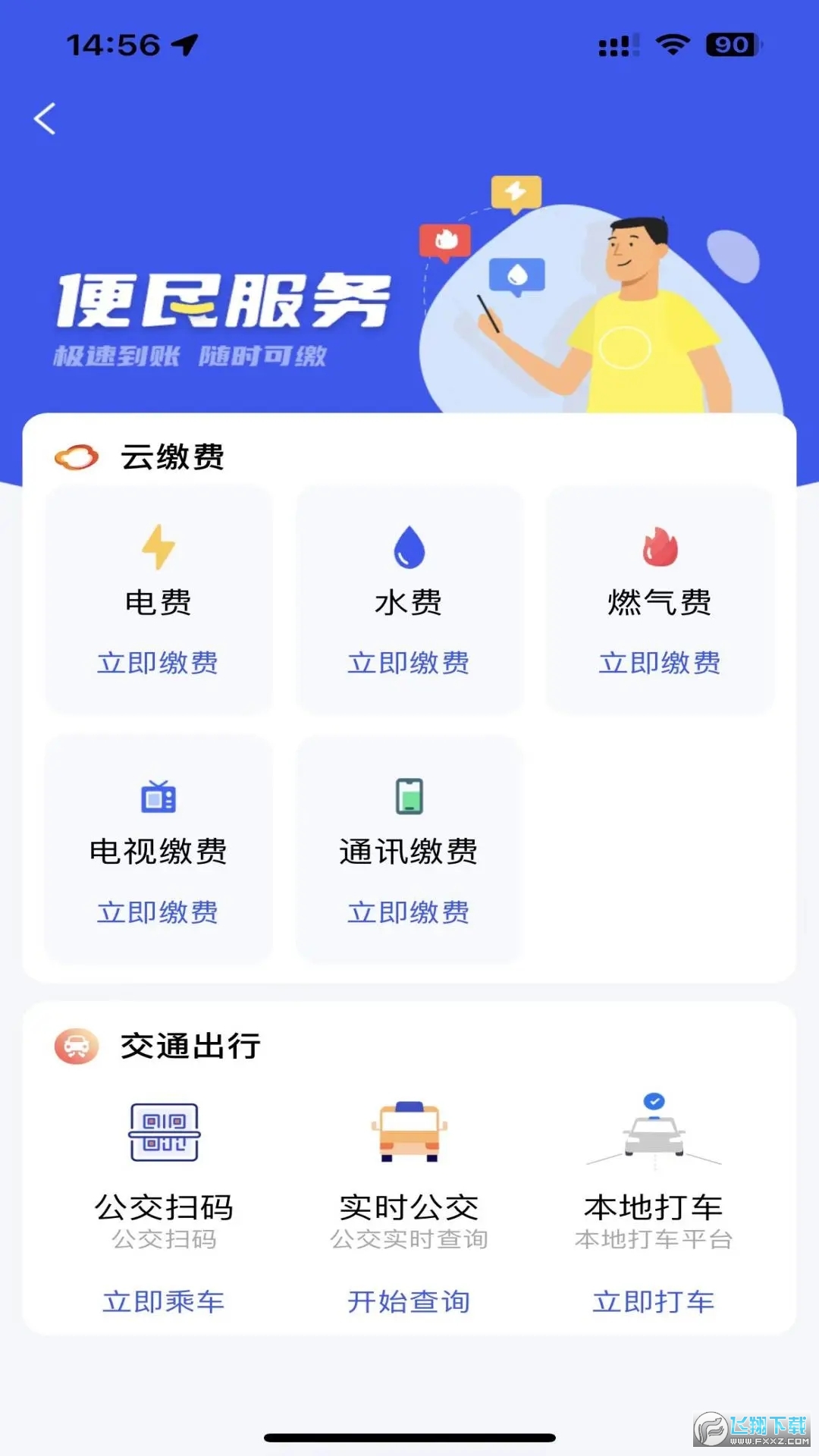
Task: Open 立即缴费 under 电费
Action: click(x=157, y=663)
